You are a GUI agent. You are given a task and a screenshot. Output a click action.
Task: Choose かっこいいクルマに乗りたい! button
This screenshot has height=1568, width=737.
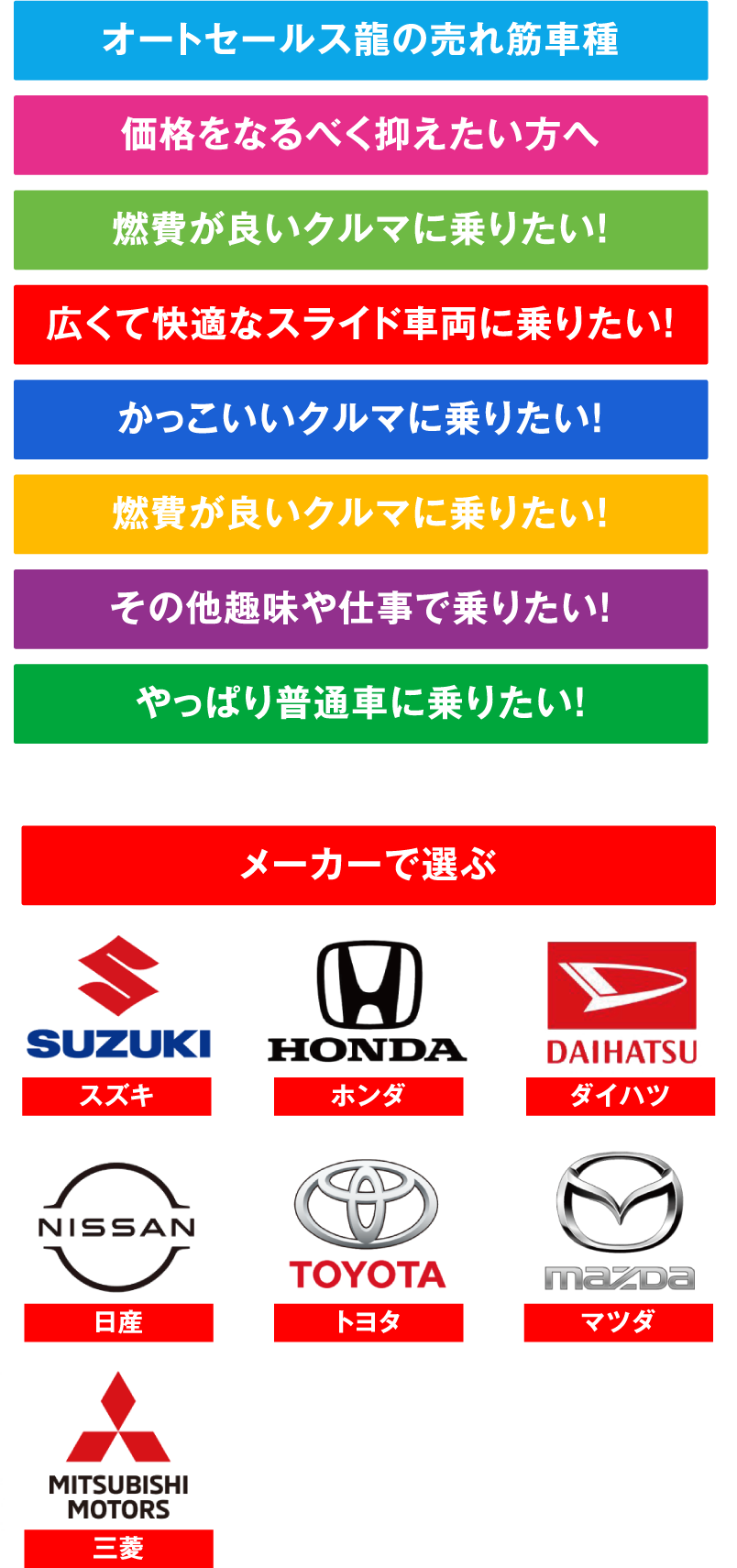coord(360,419)
